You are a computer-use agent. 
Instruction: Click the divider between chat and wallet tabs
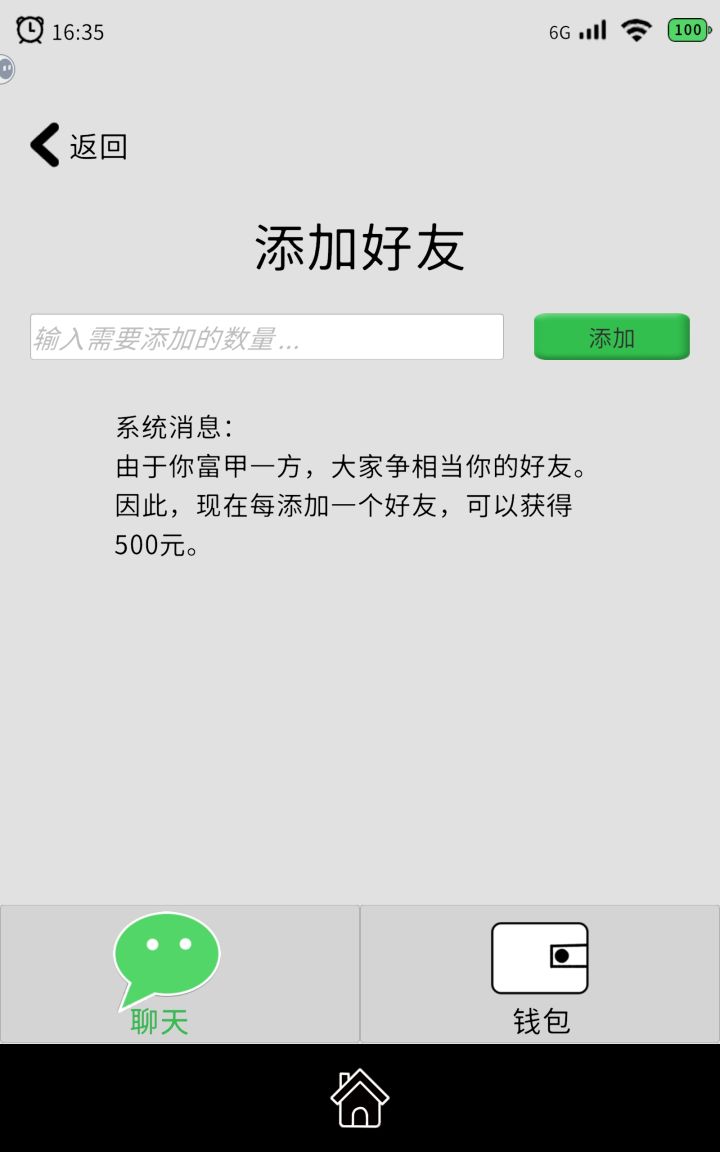(x=360, y=972)
